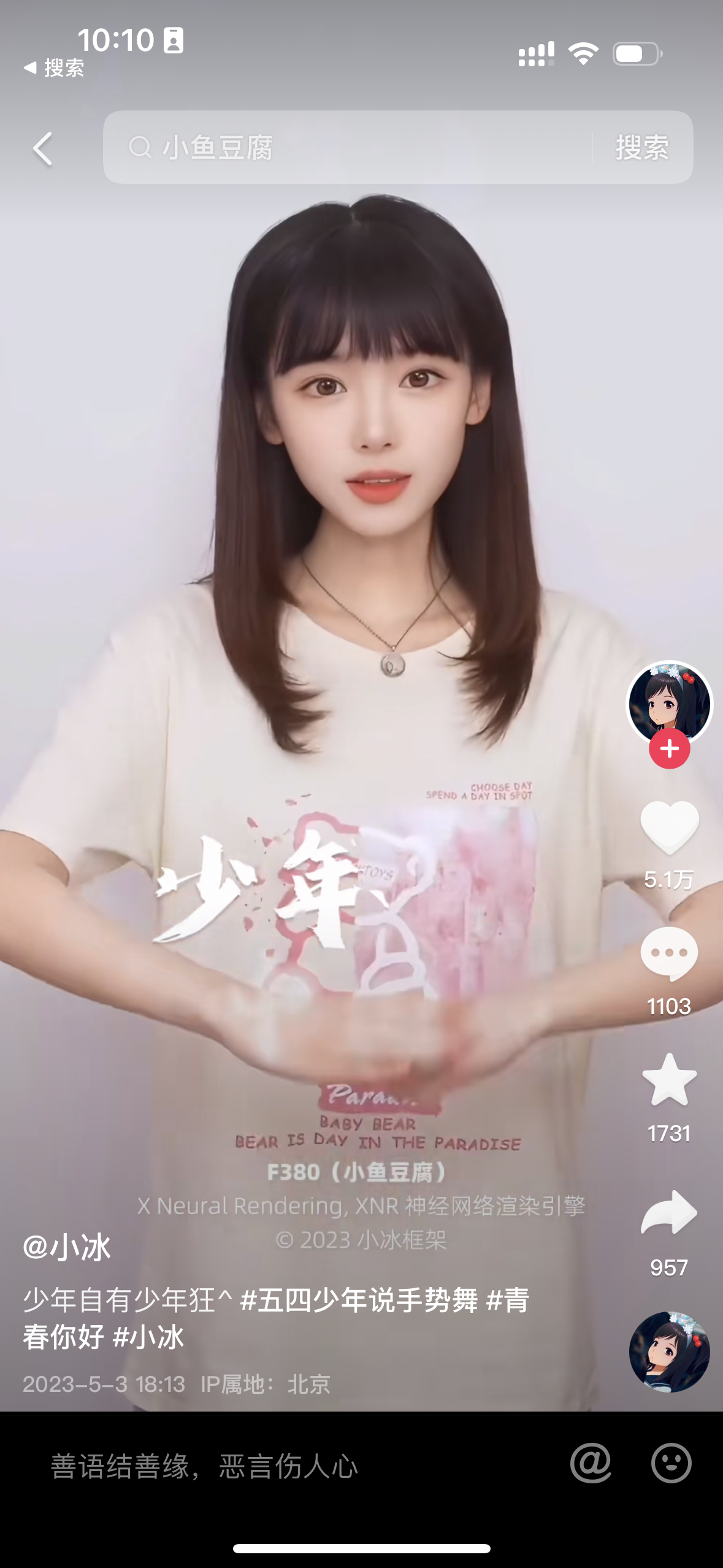Open the #五四少年说手势舞 hashtag

click(359, 1300)
